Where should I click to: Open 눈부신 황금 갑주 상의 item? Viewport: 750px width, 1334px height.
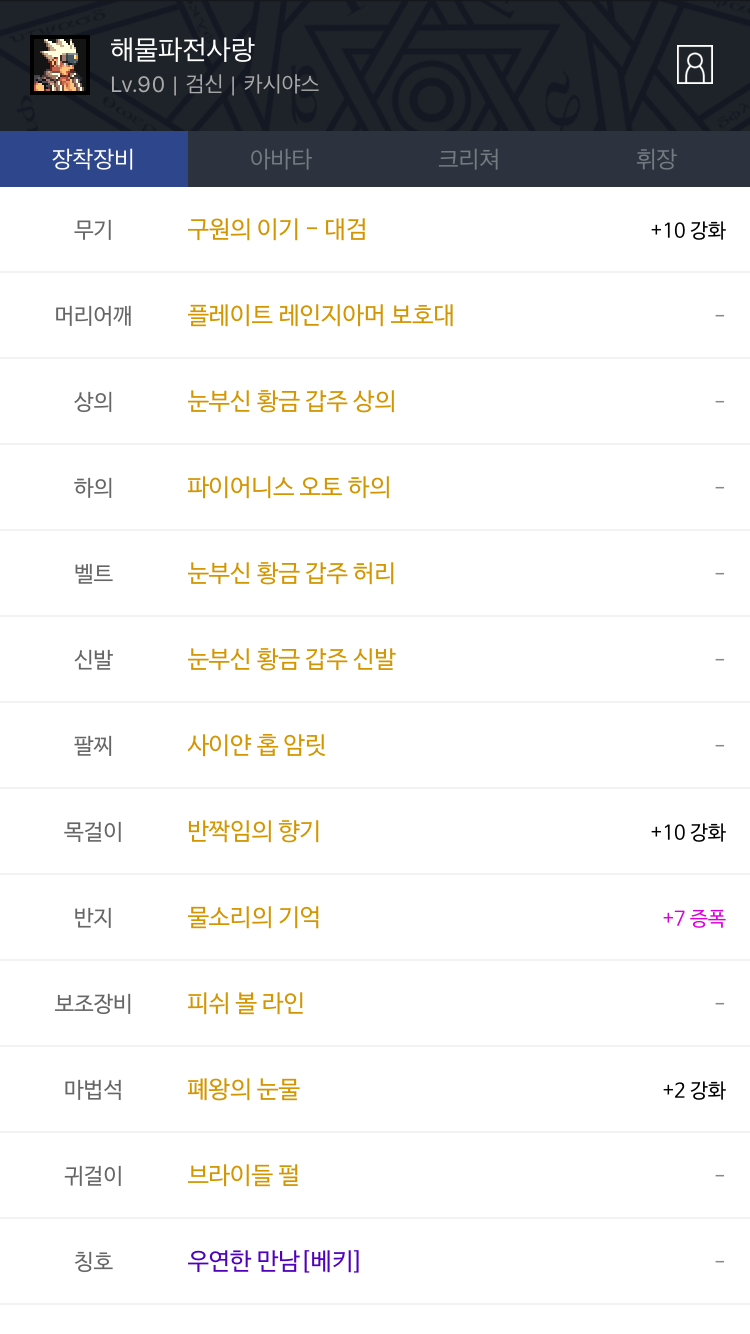point(291,401)
